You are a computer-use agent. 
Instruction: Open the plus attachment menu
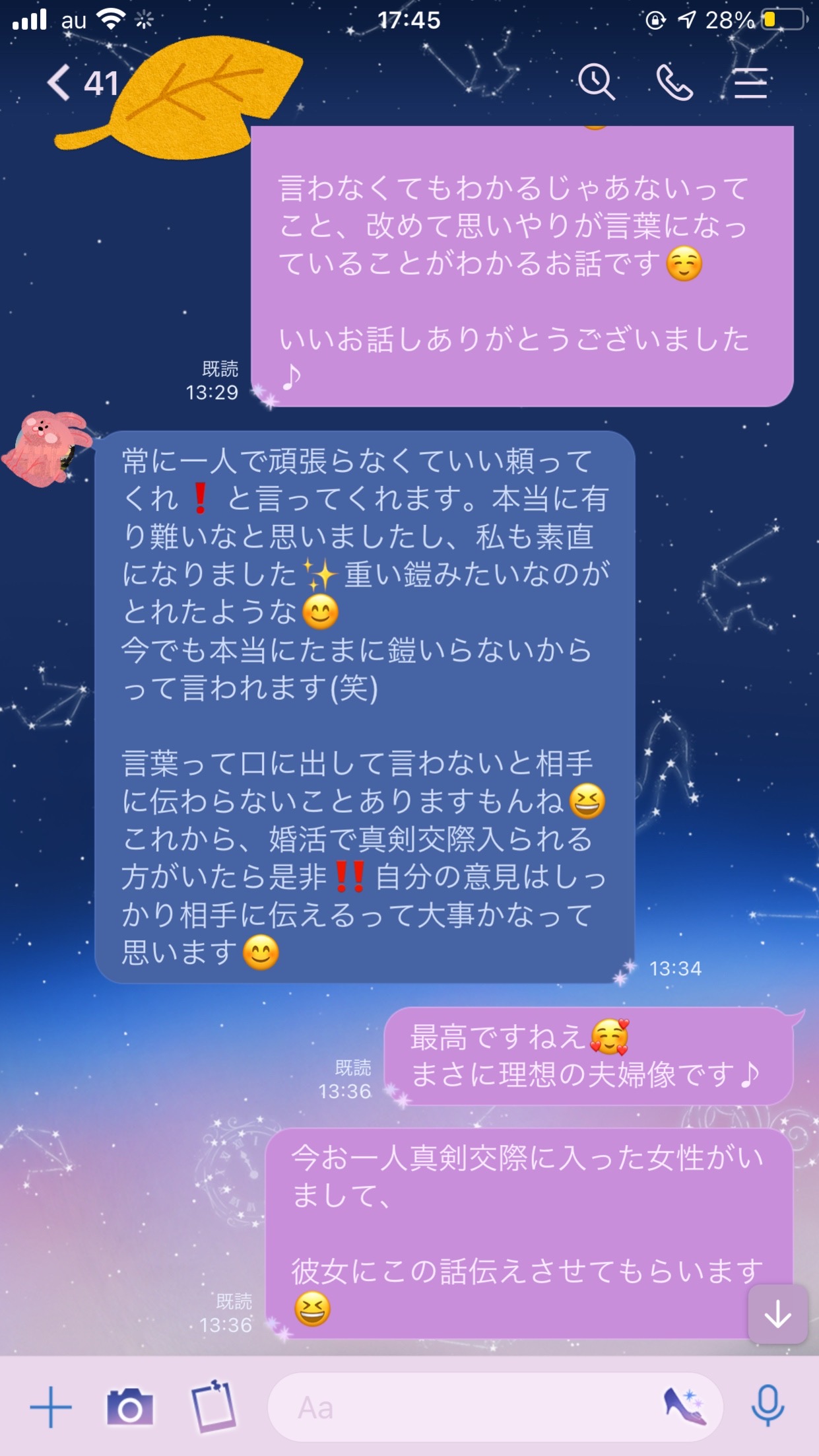coord(51,1407)
